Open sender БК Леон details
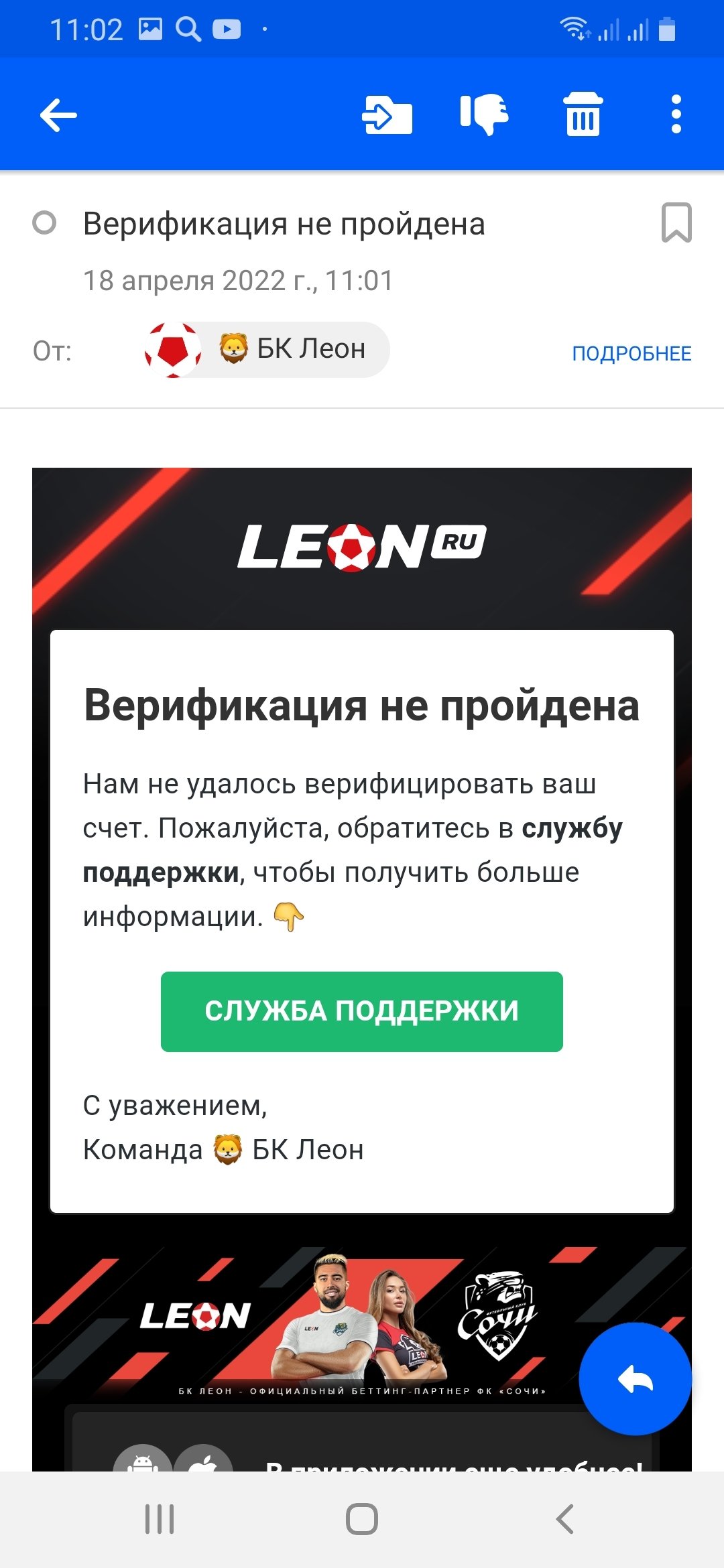Viewport: 724px width, 1568px height. point(268,349)
